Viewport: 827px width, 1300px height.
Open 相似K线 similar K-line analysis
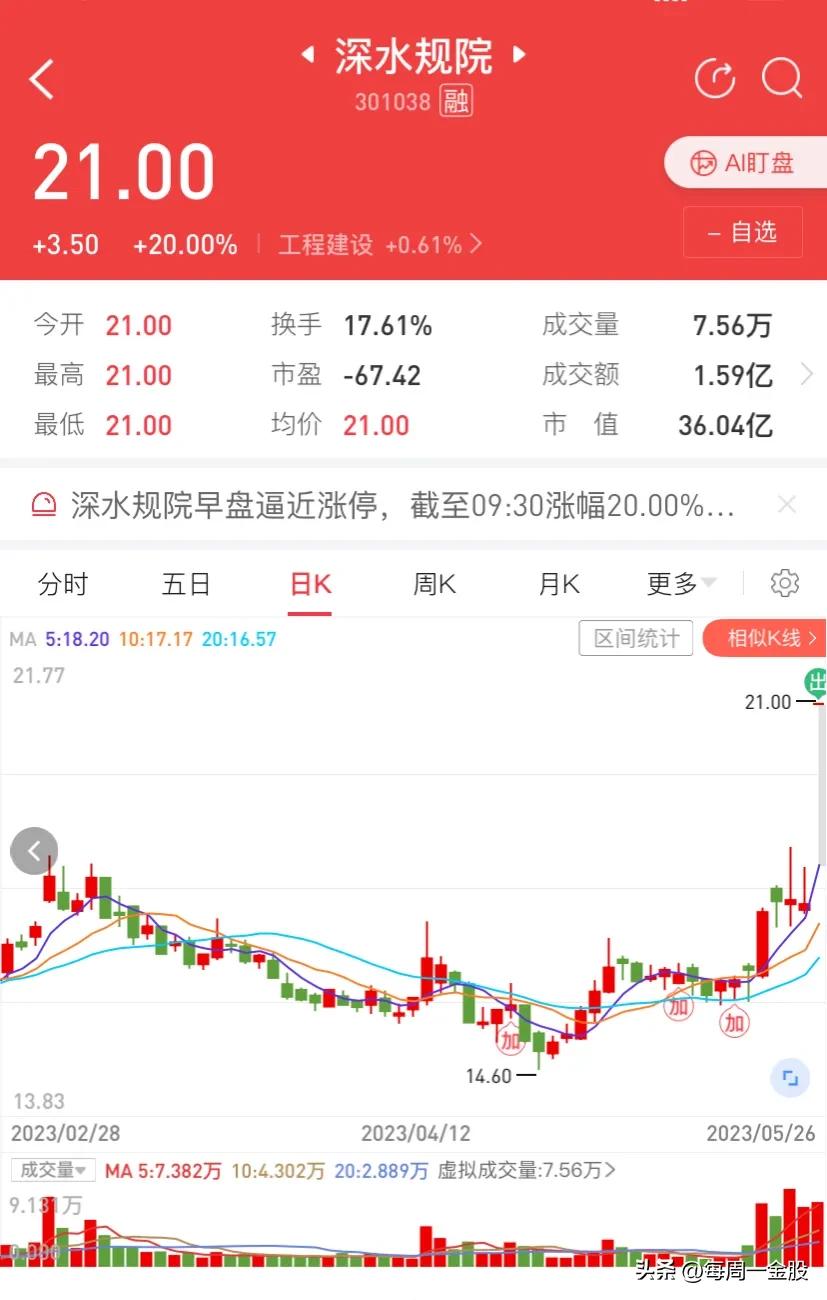click(773, 638)
